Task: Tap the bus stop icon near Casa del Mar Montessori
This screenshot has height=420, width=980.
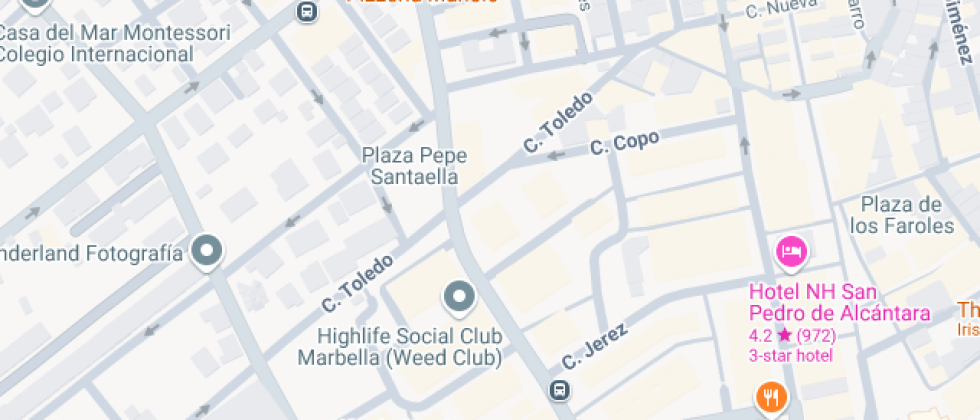Action: click(x=308, y=12)
